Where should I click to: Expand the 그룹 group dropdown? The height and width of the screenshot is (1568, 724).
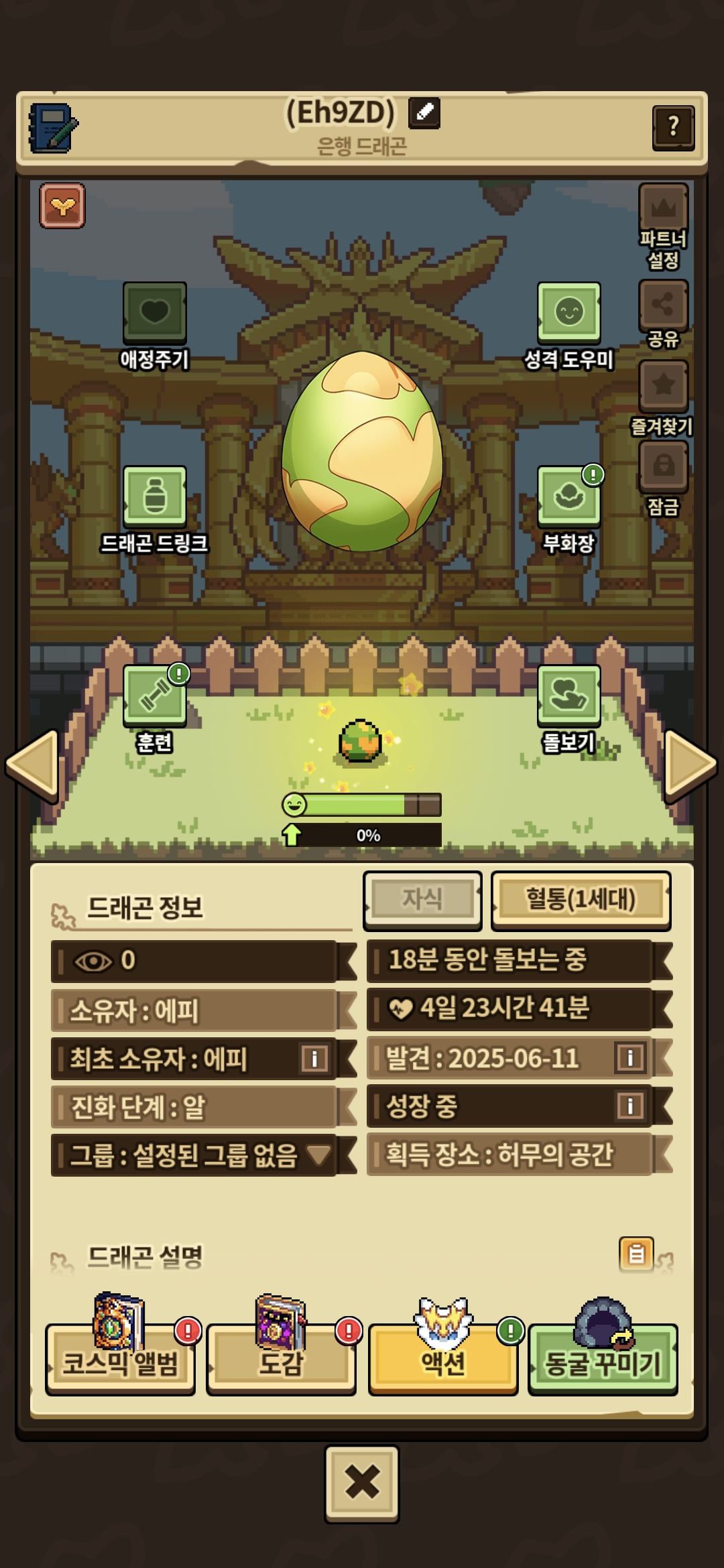pyautogui.click(x=318, y=1154)
